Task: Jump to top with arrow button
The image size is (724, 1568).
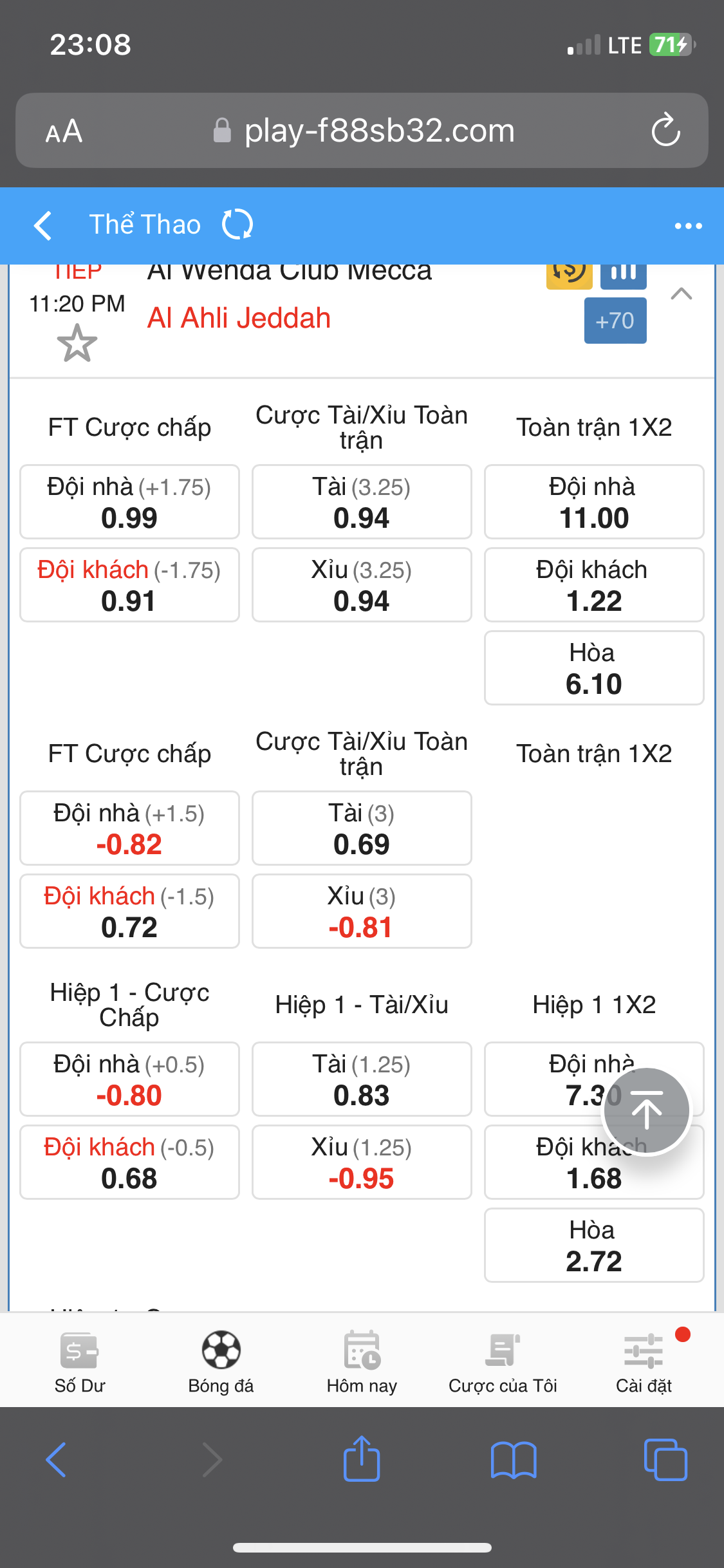Action: point(646,1111)
